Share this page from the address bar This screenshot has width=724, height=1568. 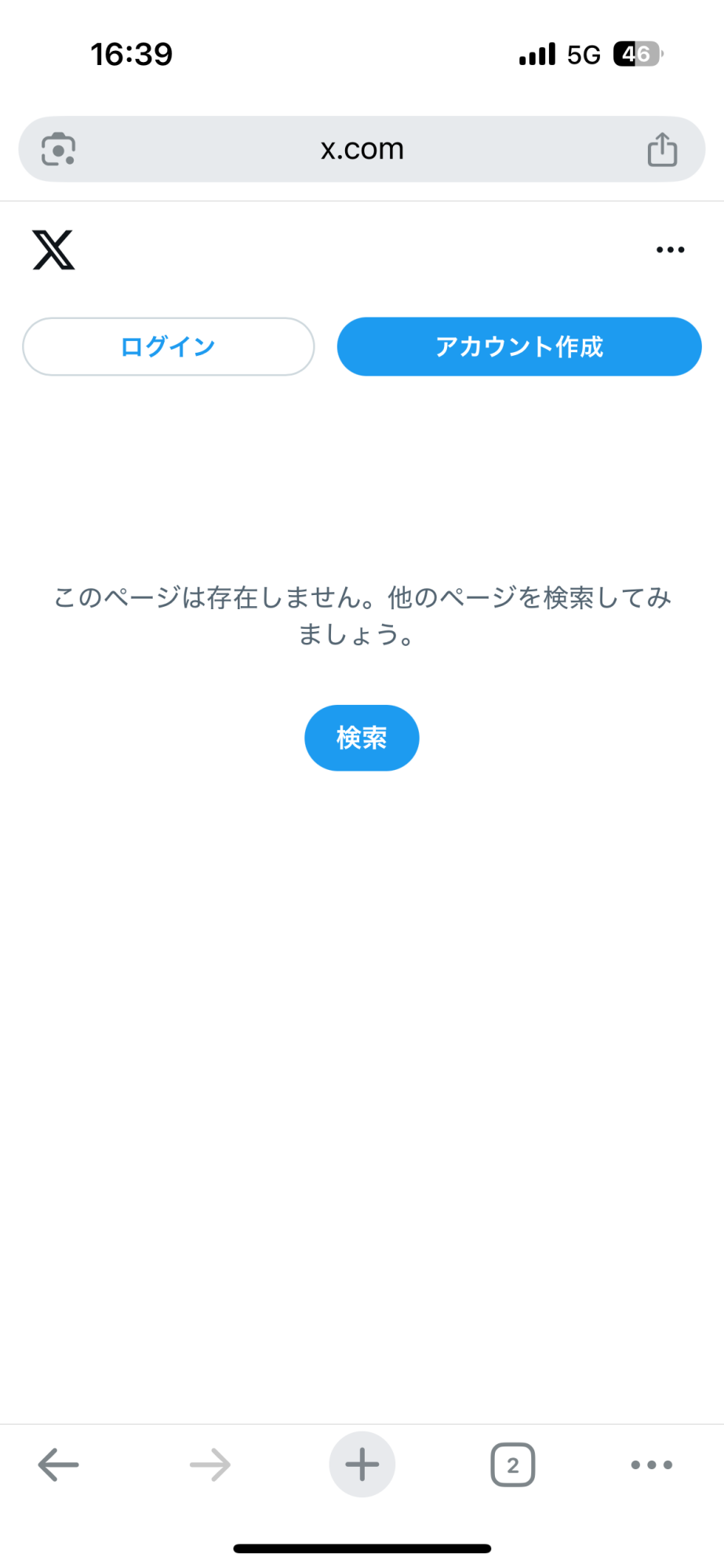[x=662, y=149]
